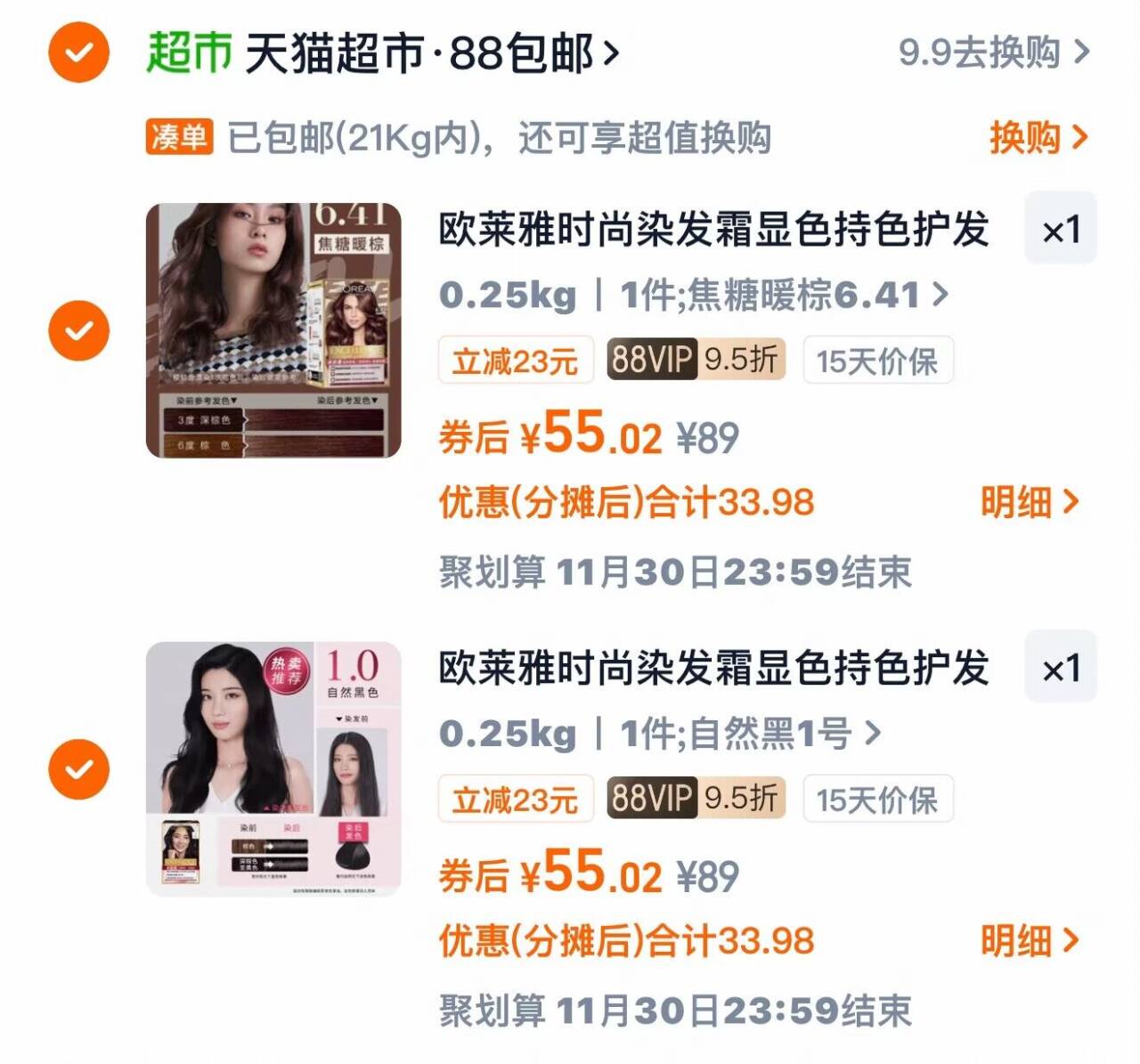The width and height of the screenshot is (1140, 1064).
Task: Open the 自然黑 1.0 product image
Action: (273, 768)
